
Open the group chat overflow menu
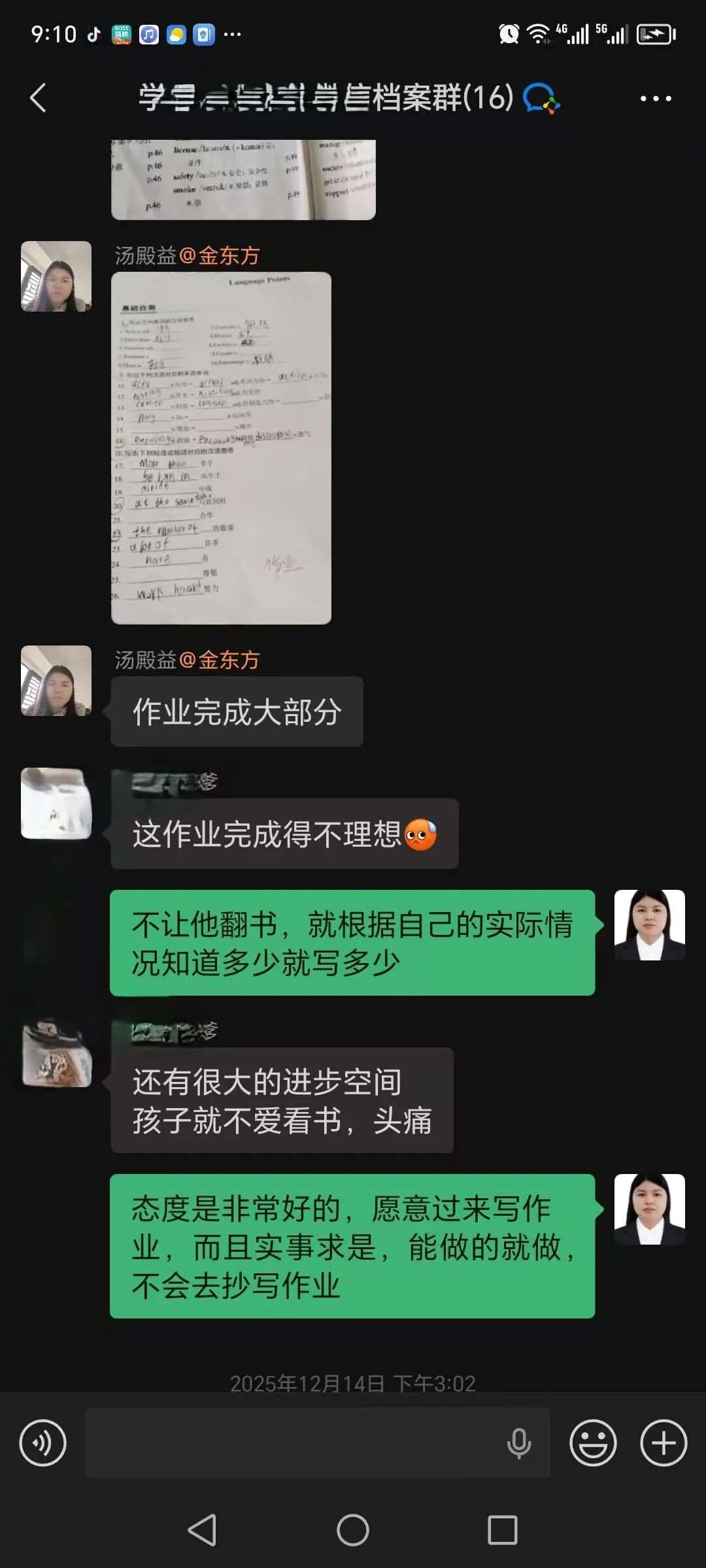tap(655, 99)
